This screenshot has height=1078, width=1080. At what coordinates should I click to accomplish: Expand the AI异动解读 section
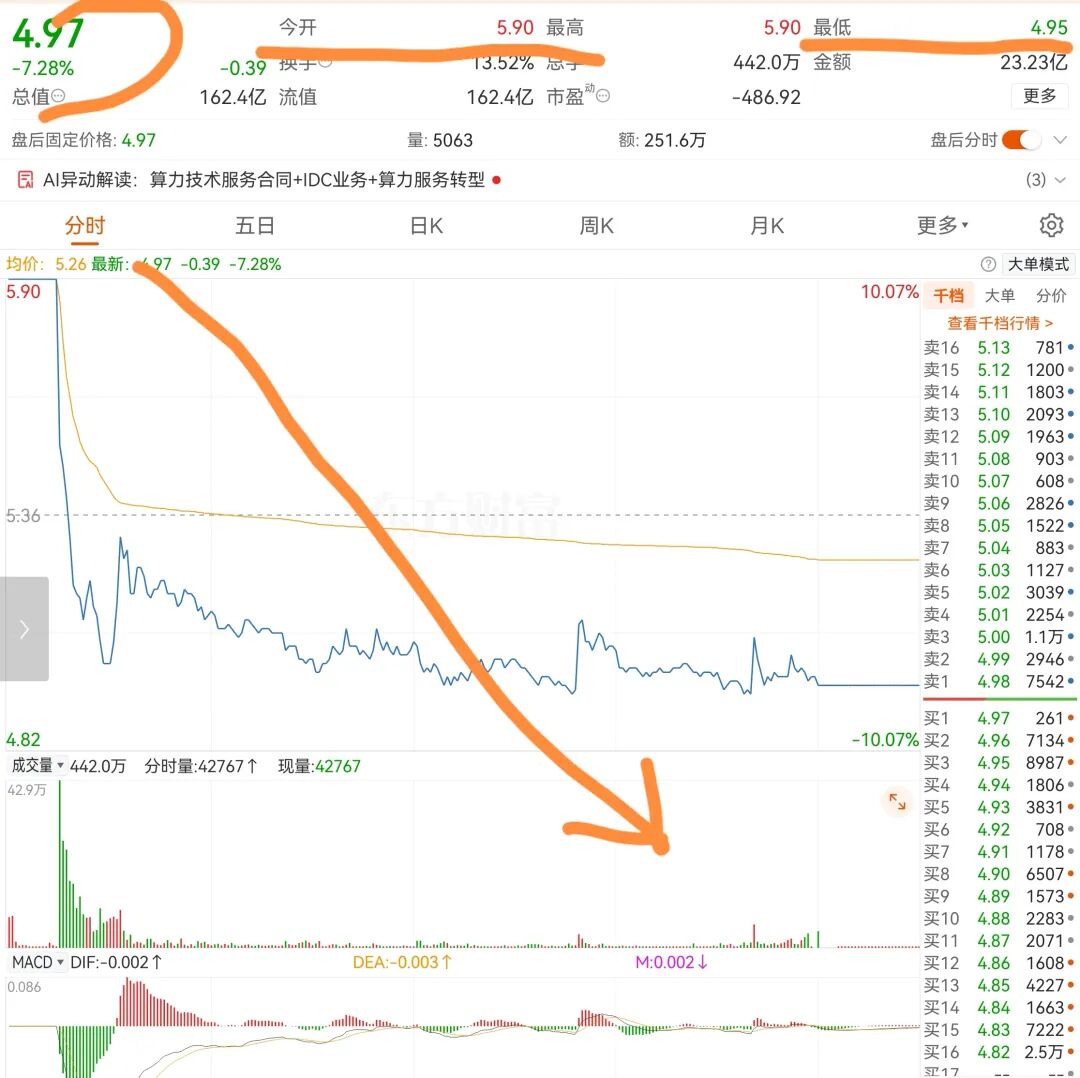pyautogui.click(x=1060, y=180)
